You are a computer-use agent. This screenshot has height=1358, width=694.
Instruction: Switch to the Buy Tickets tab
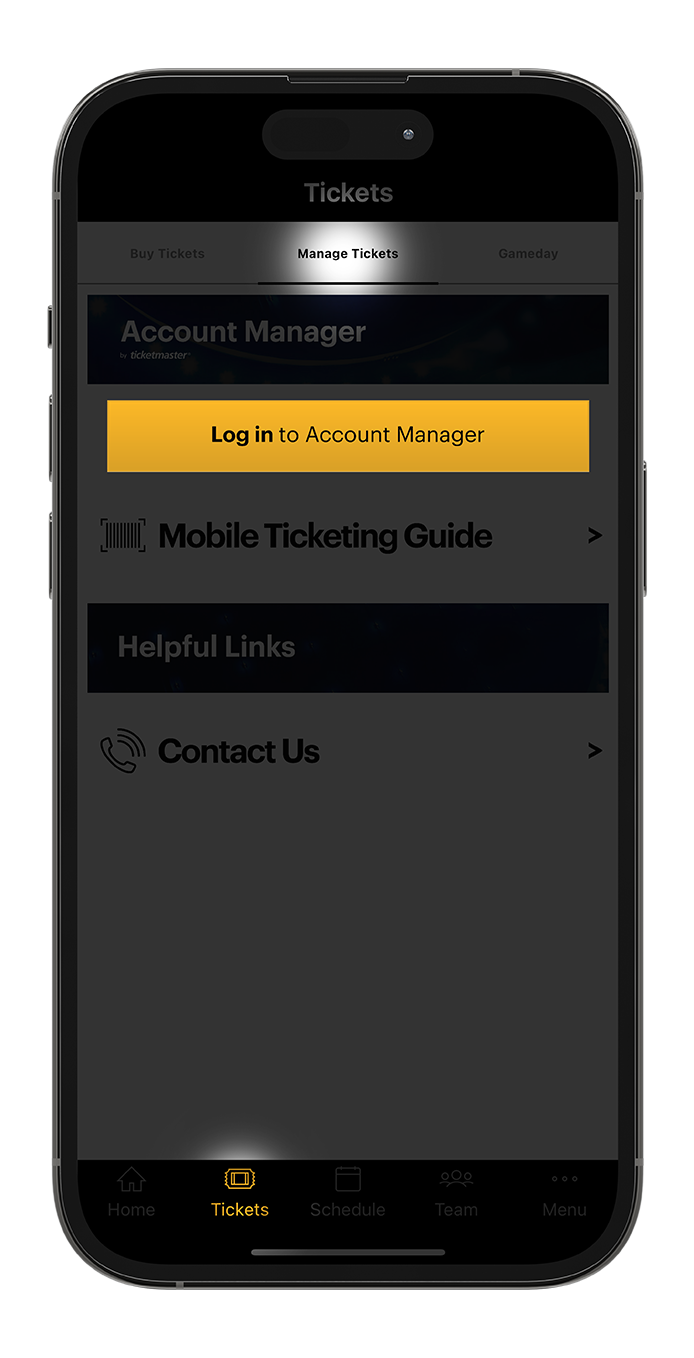click(x=167, y=254)
